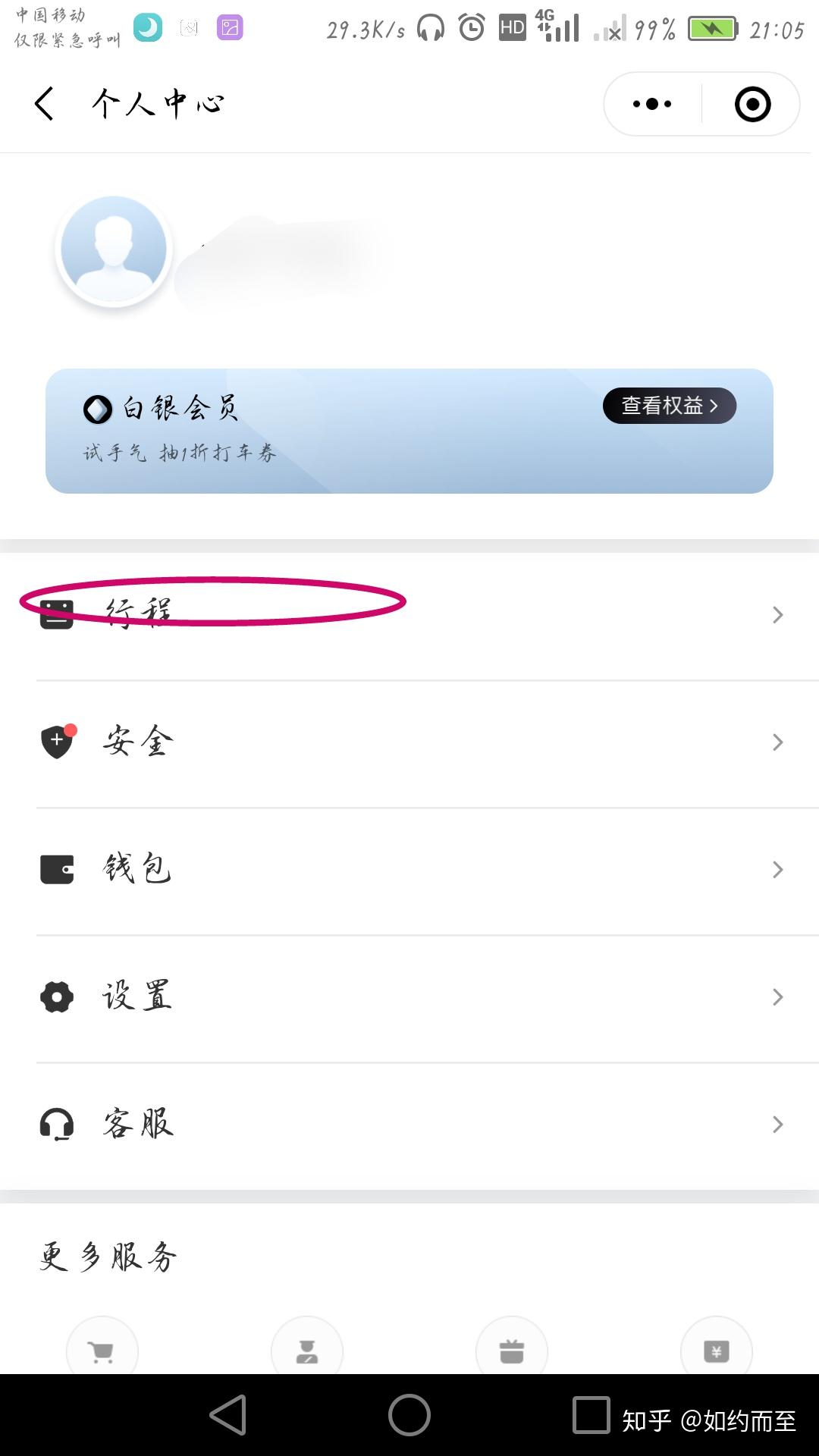819x1456 pixels.
Task: Tap the 查看权益 button
Action: pyautogui.click(x=669, y=406)
